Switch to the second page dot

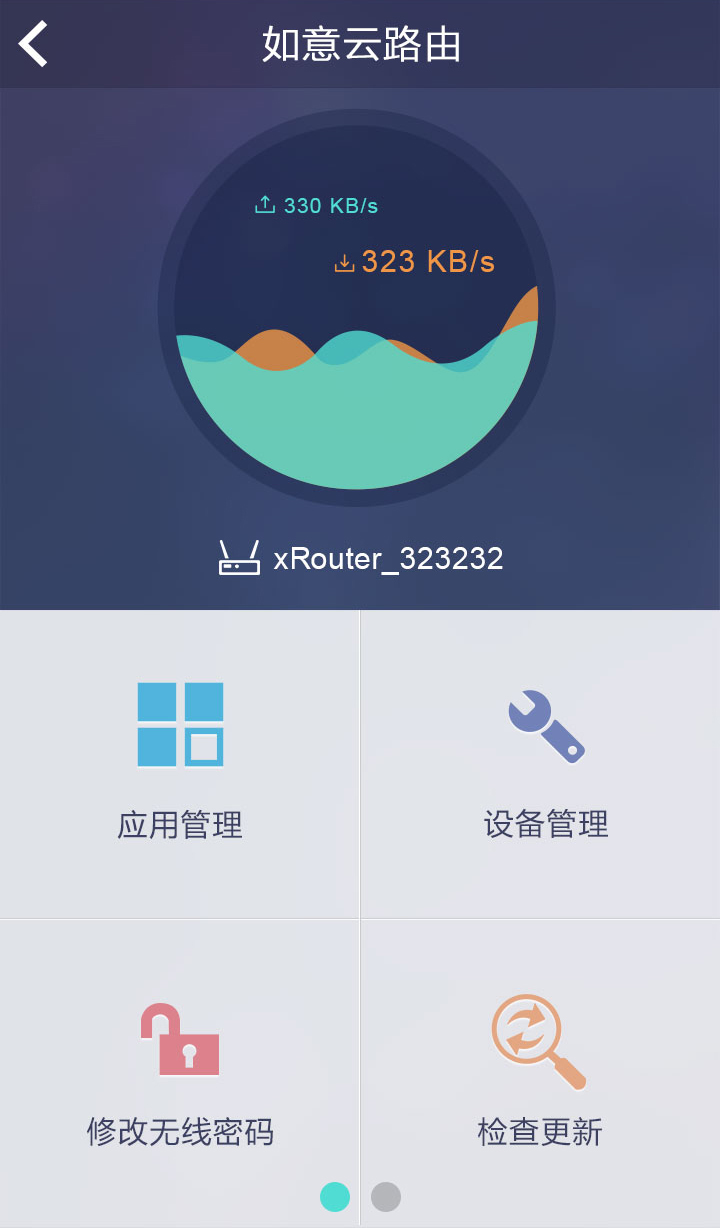[386, 1197]
